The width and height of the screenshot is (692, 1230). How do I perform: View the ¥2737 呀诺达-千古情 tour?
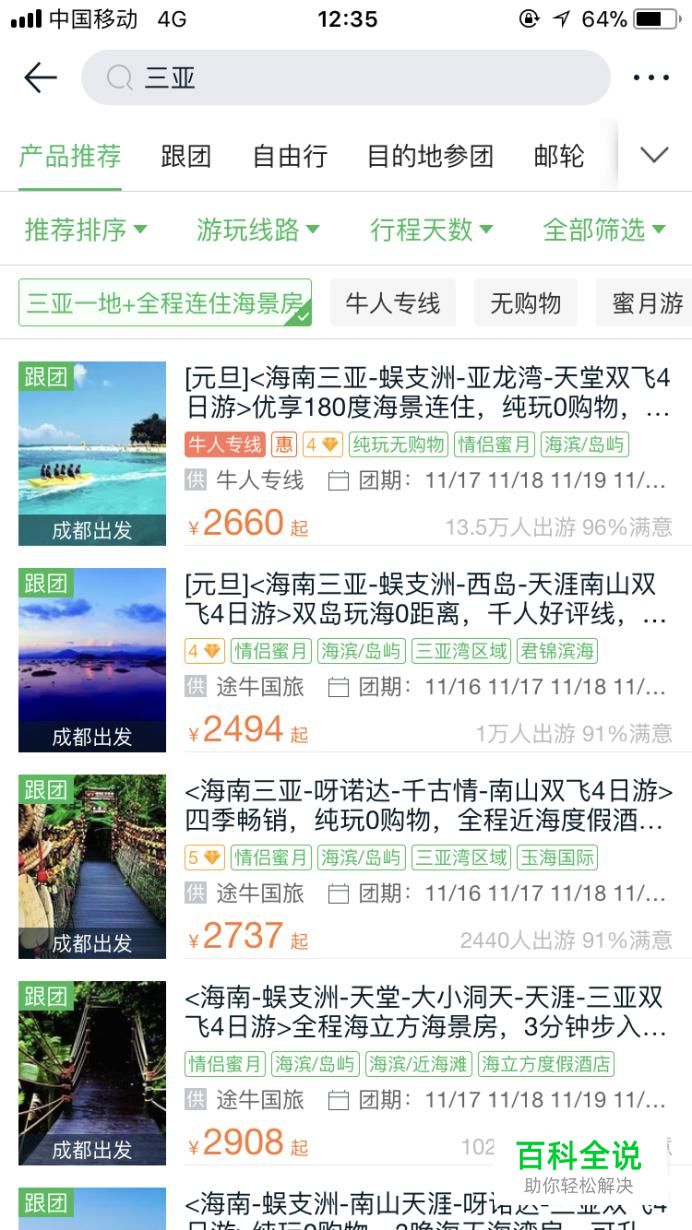(x=346, y=866)
